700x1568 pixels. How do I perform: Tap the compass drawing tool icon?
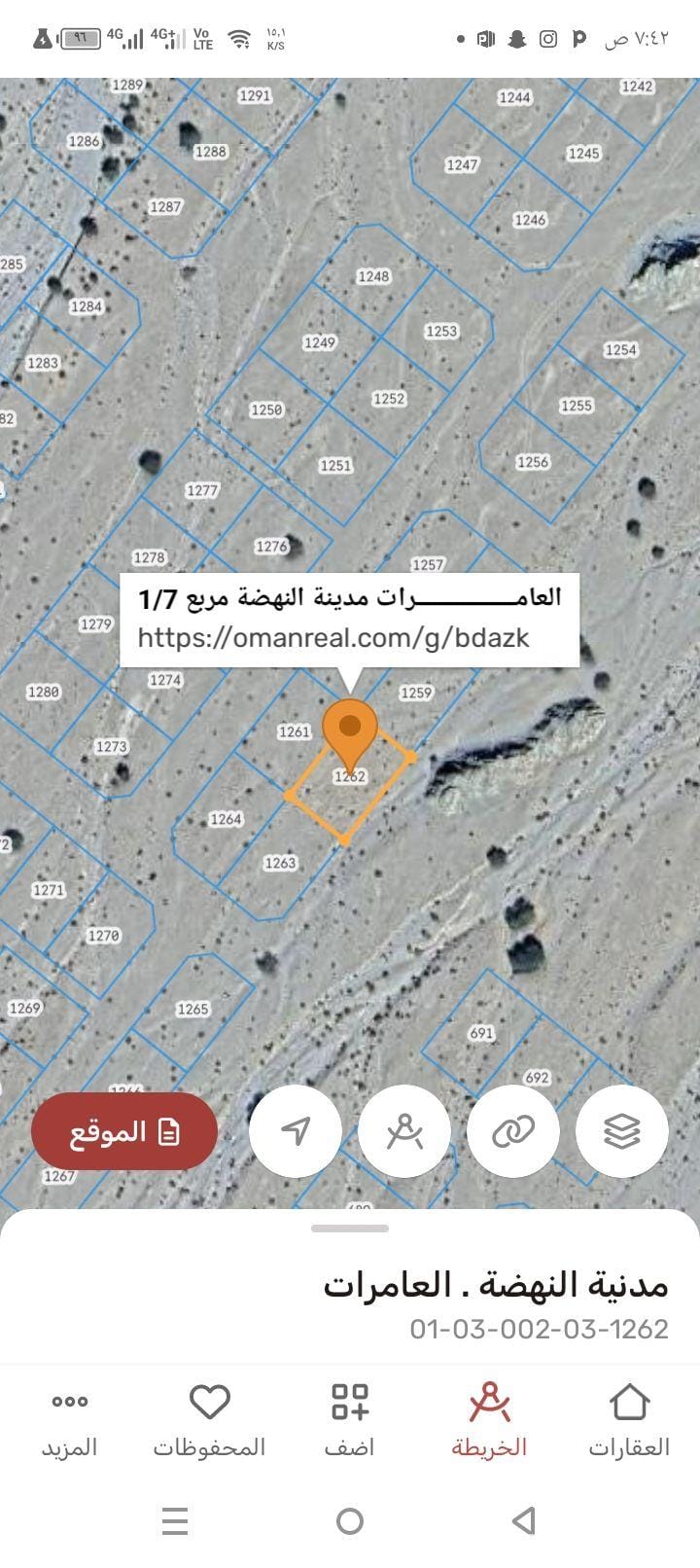(403, 1131)
